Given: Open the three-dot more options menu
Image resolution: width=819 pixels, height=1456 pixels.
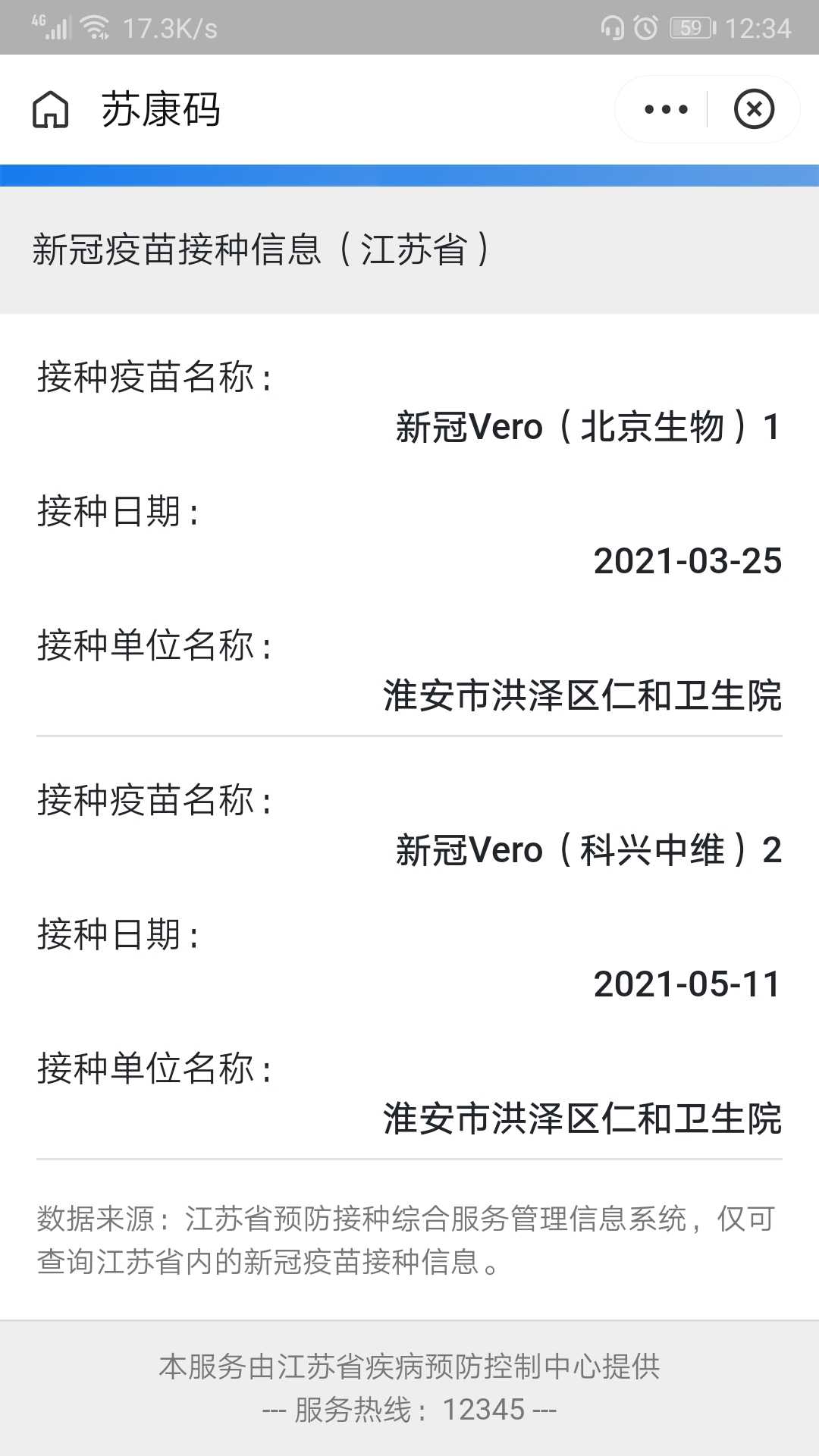Looking at the screenshot, I should tap(665, 109).
